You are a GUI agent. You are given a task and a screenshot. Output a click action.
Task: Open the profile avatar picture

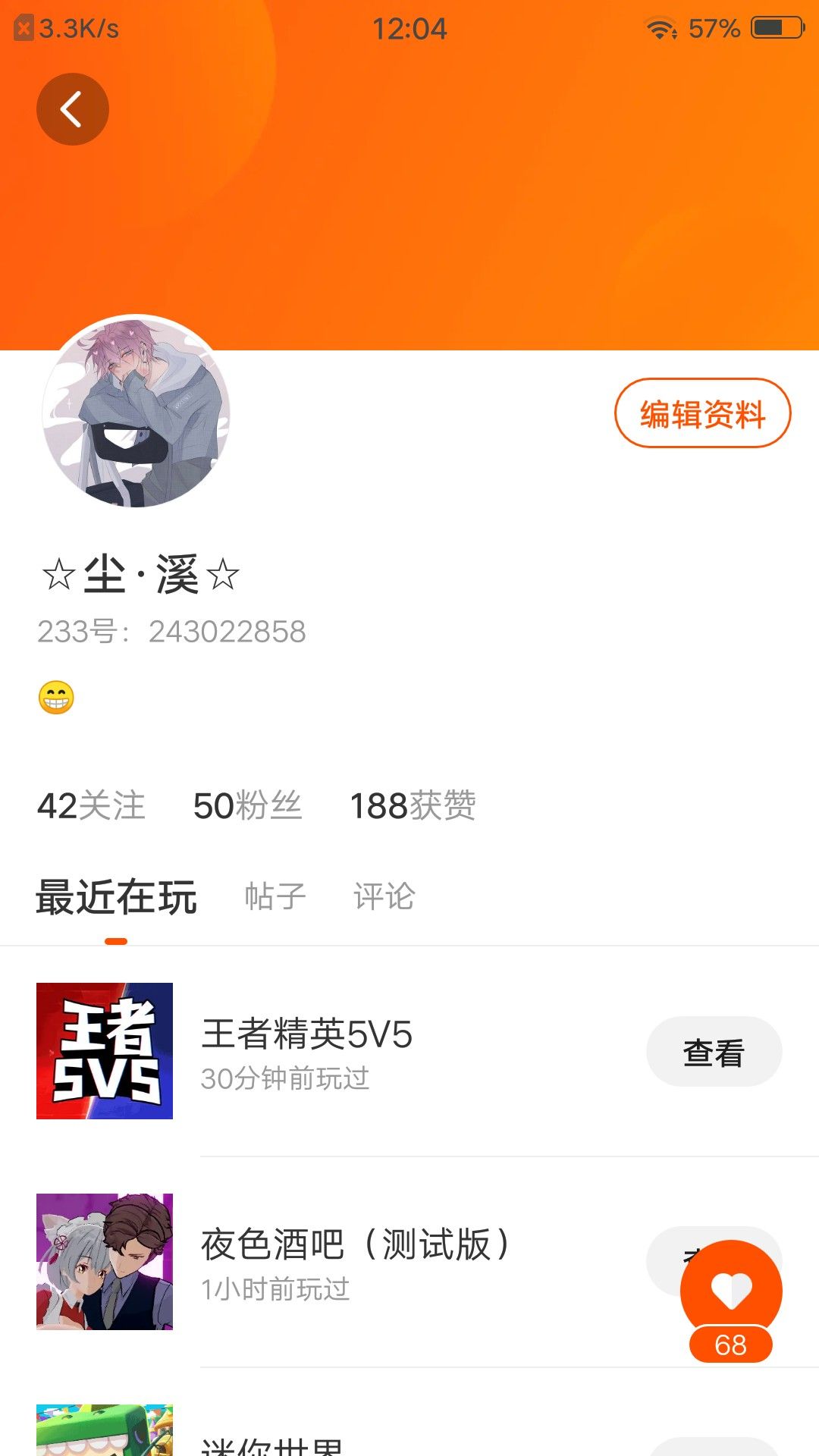pyautogui.click(x=136, y=413)
